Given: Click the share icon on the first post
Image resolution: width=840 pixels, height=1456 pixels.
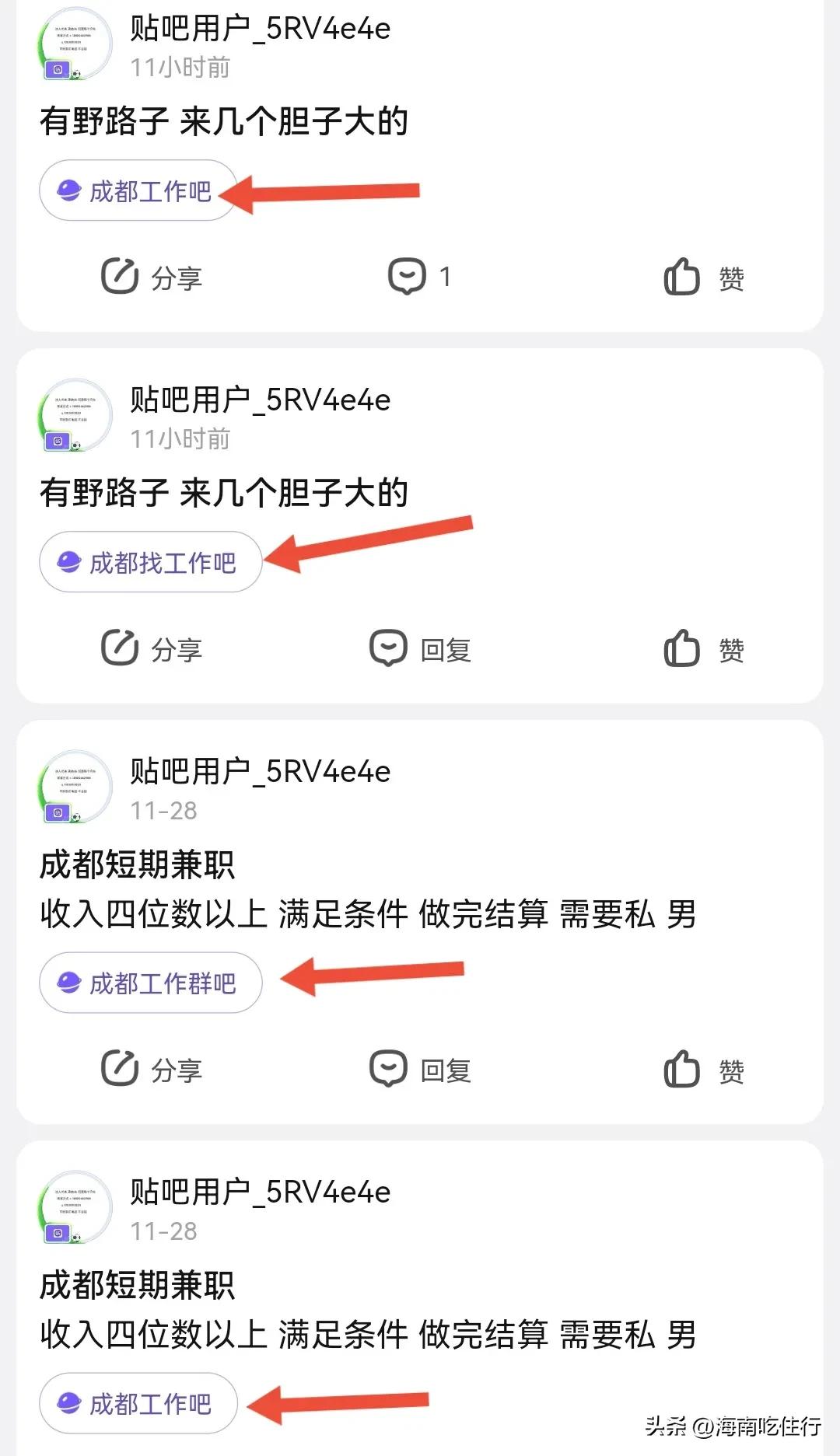Looking at the screenshot, I should [118, 276].
